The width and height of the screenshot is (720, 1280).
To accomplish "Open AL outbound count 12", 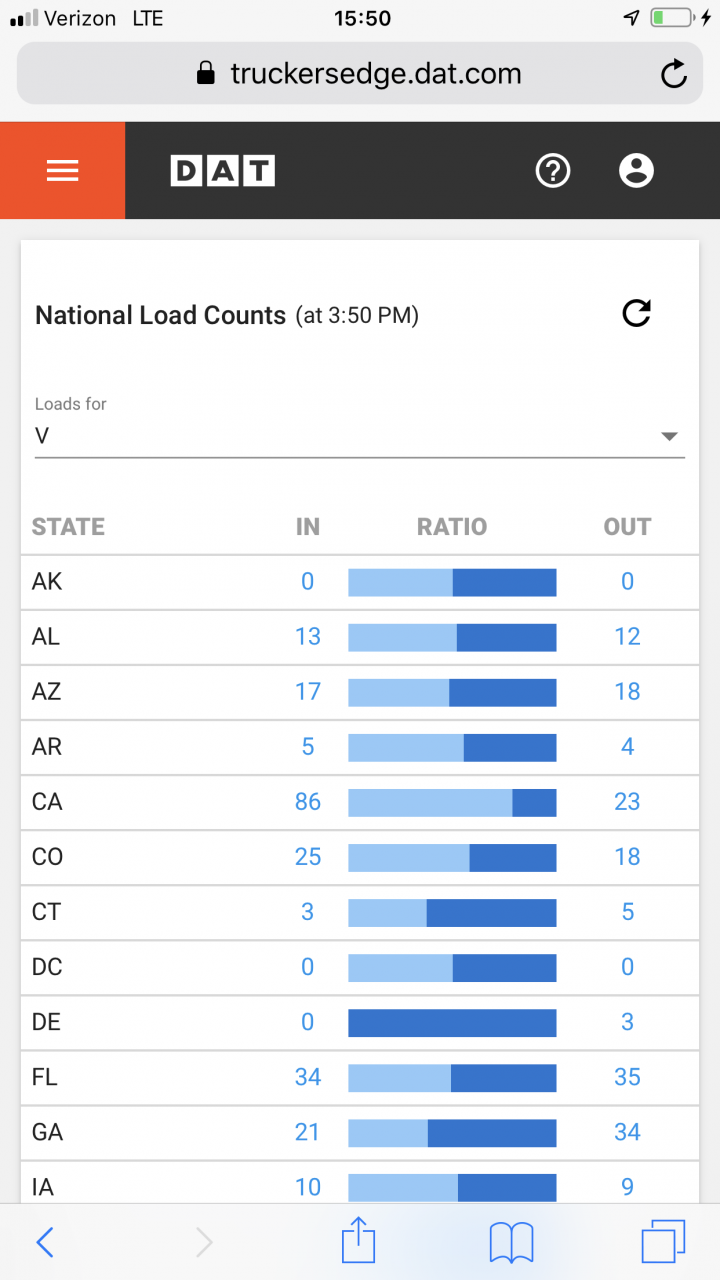I will 627,637.
